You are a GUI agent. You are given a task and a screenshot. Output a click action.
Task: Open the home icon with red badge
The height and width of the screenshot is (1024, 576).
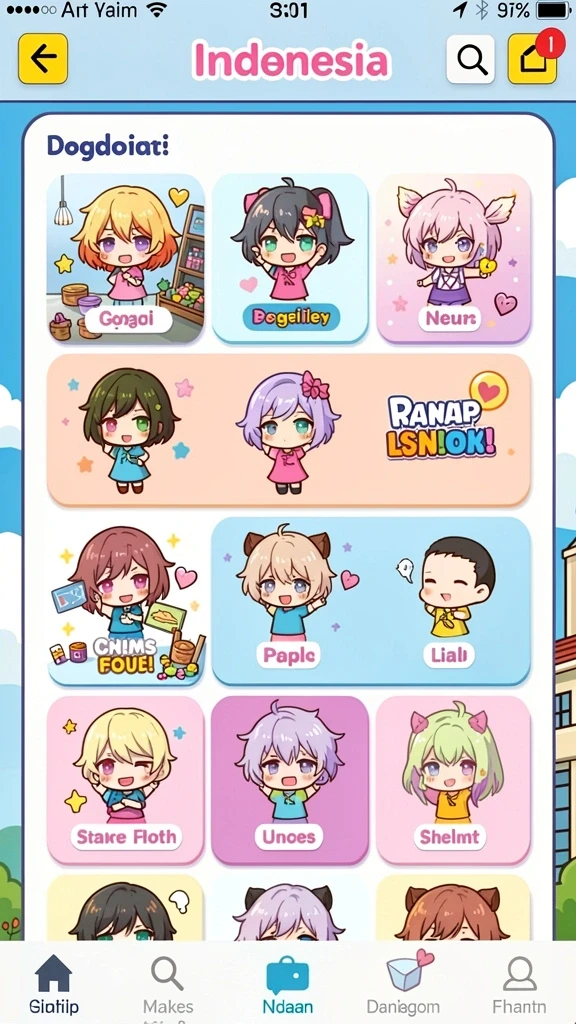pyautogui.click(x=532, y=59)
